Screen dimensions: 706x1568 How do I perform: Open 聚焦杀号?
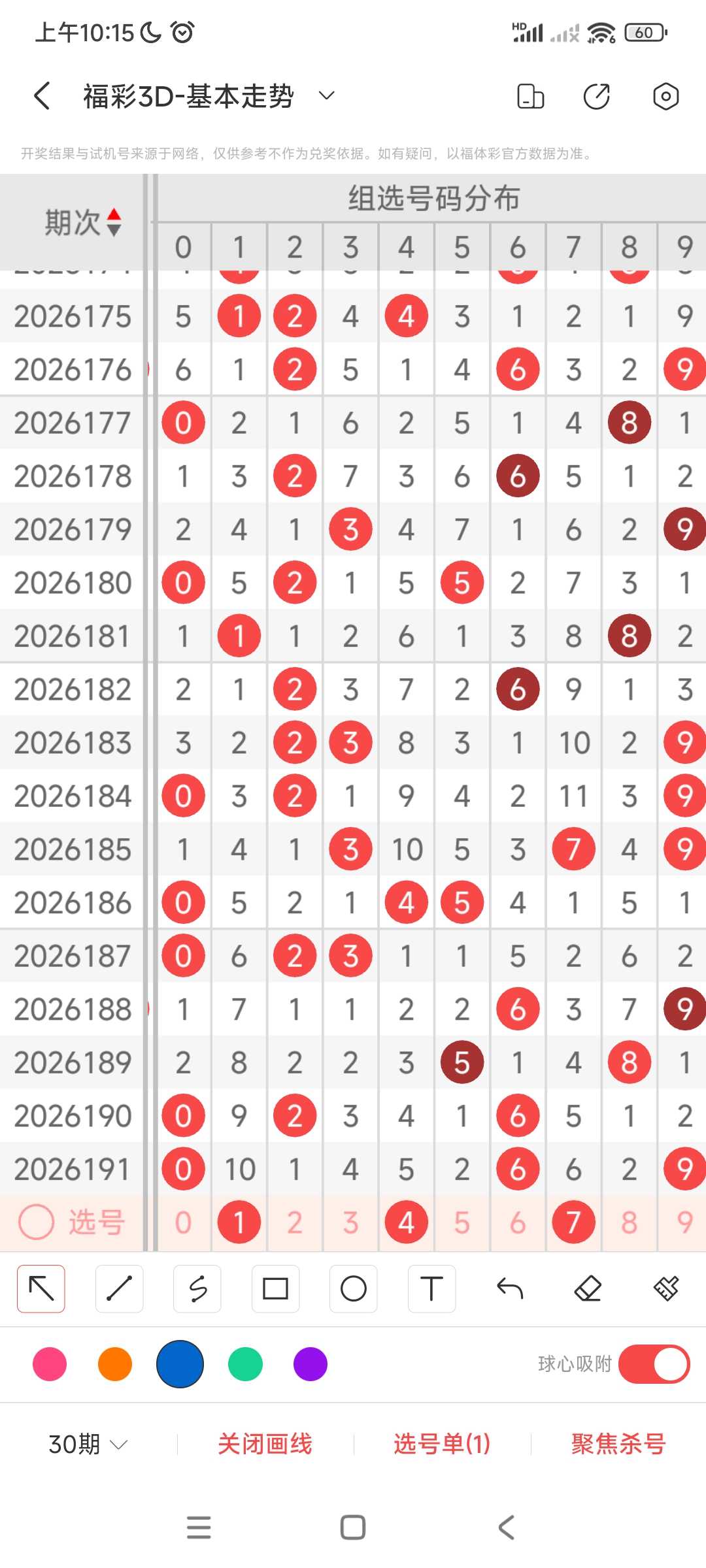point(618,1444)
